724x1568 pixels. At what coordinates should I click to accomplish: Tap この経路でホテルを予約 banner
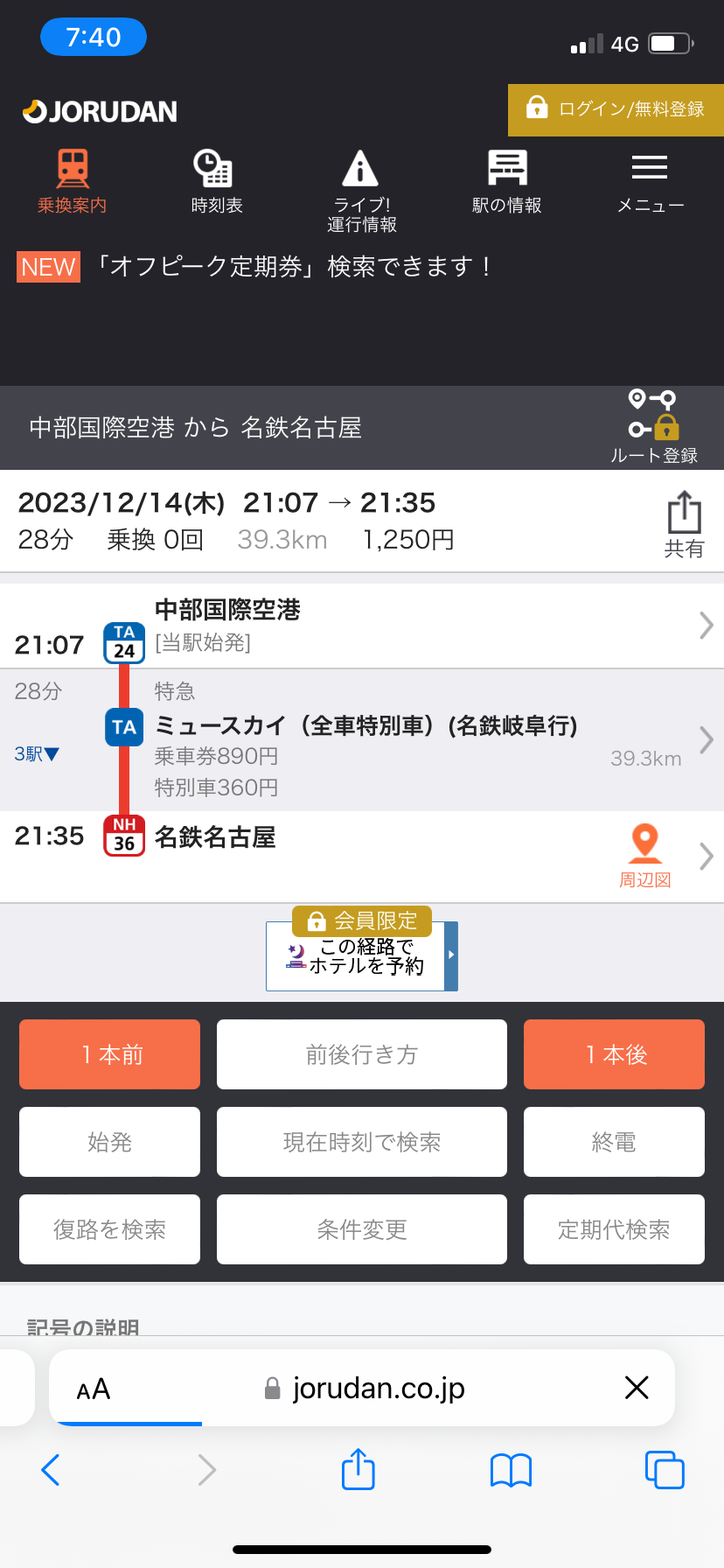click(362, 948)
